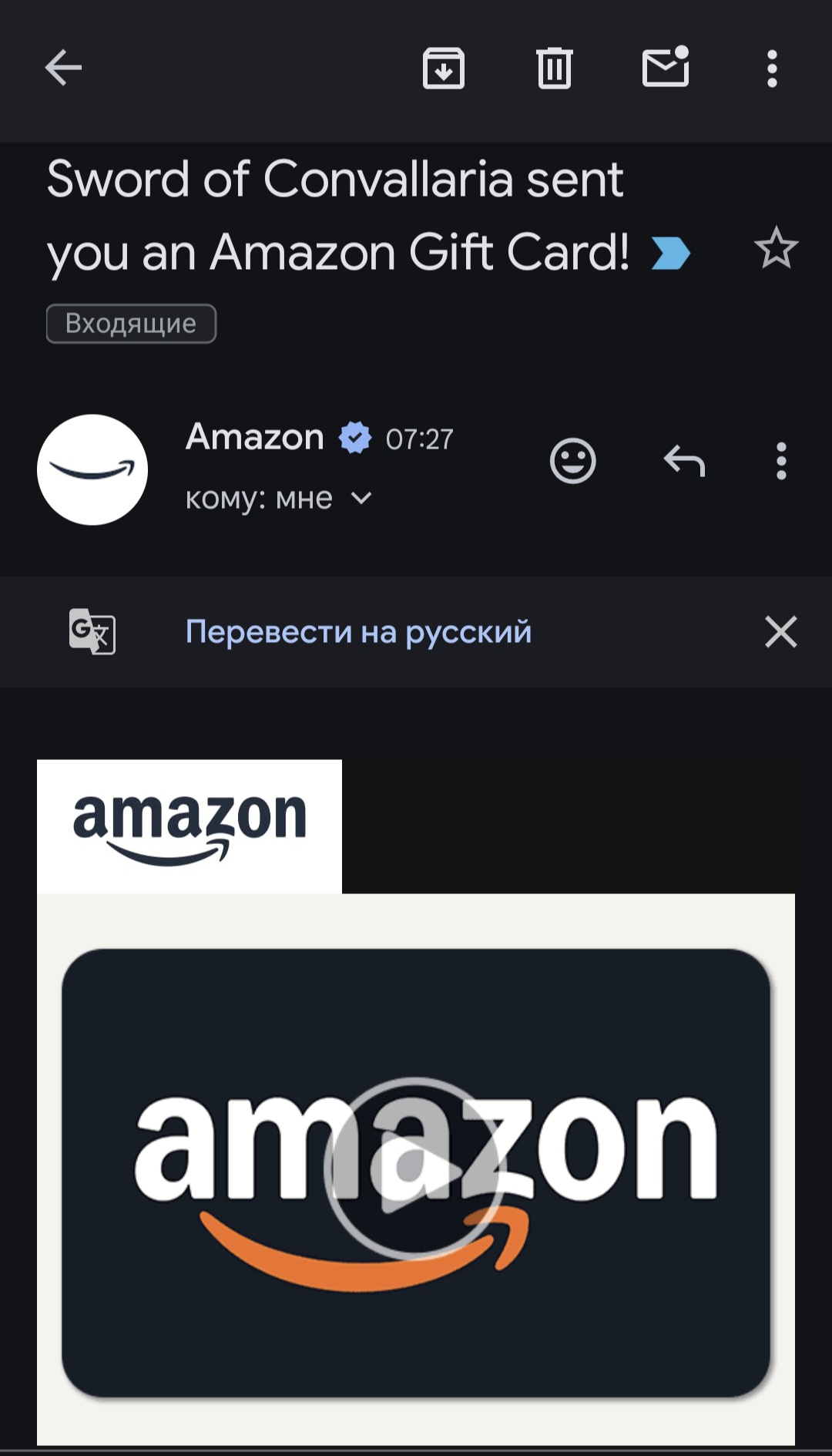The height and width of the screenshot is (1456, 832).
Task: Open the top bar overflow menu
Action: (772, 69)
